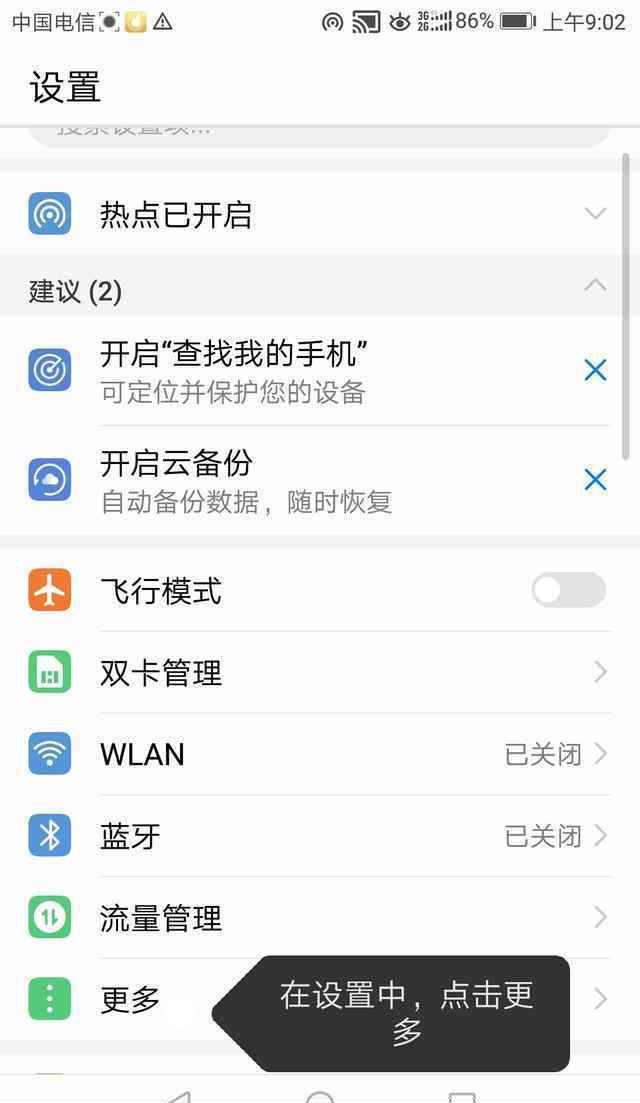
Task: Expand the 热点已开启 hotspot row
Action: tap(319, 214)
